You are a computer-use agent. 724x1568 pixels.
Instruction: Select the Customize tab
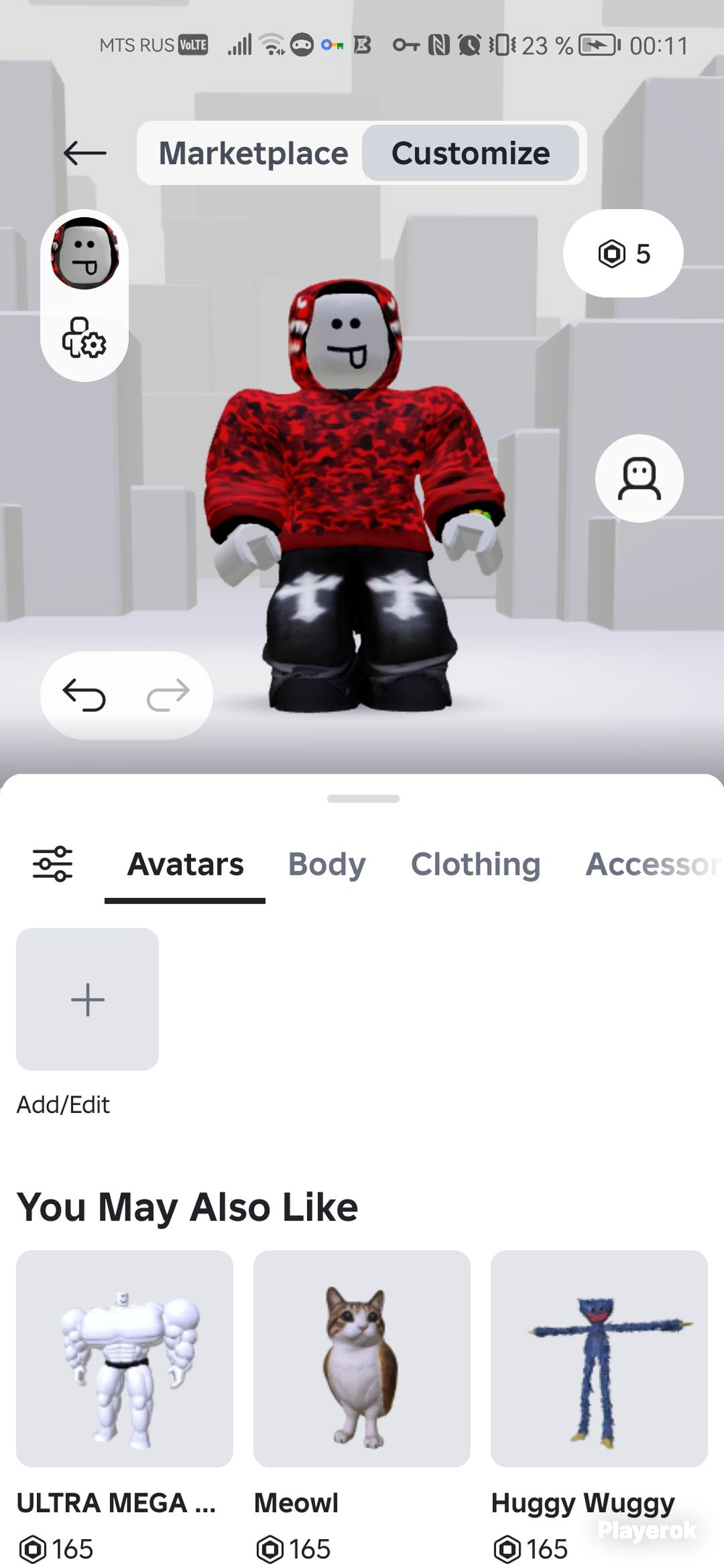point(471,153)
